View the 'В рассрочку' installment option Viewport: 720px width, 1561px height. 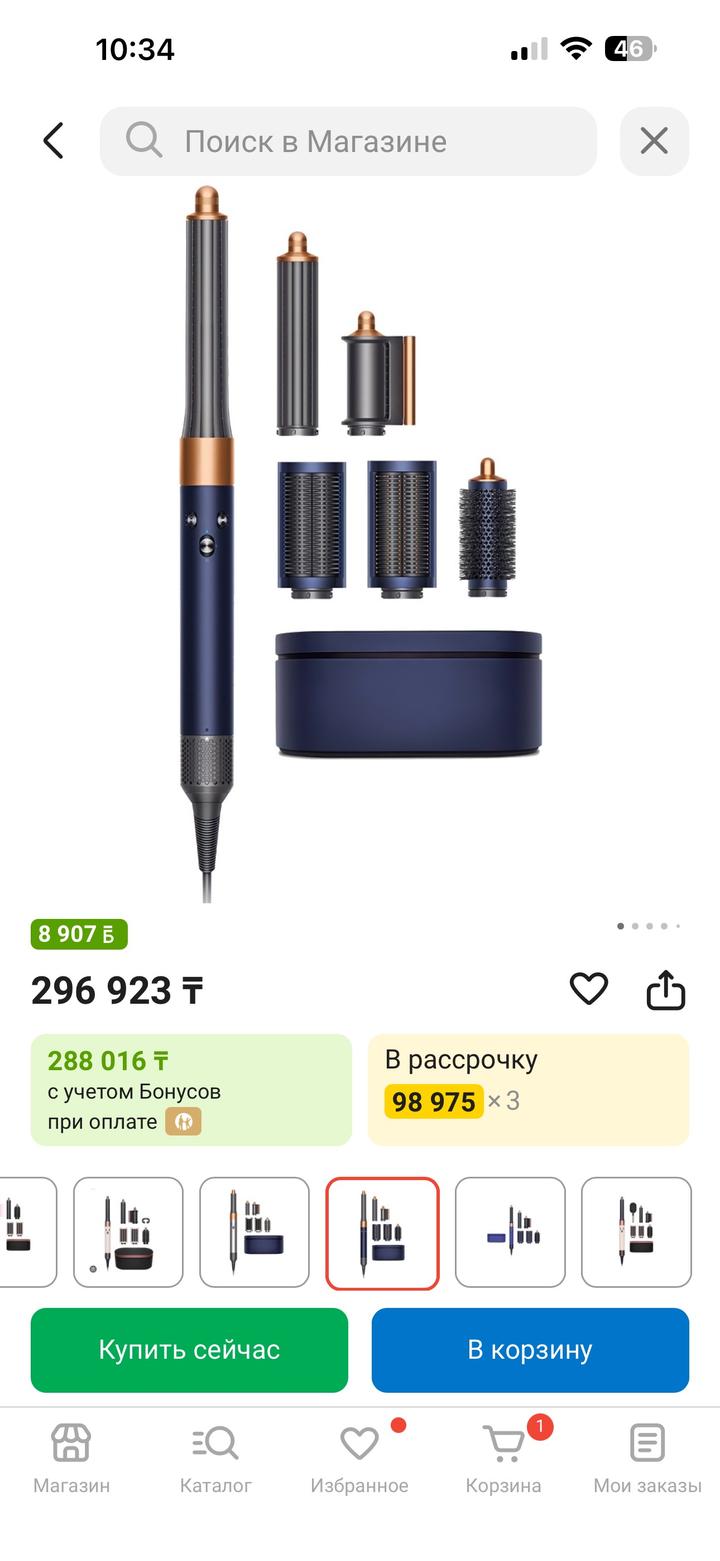coord(528,1089)
